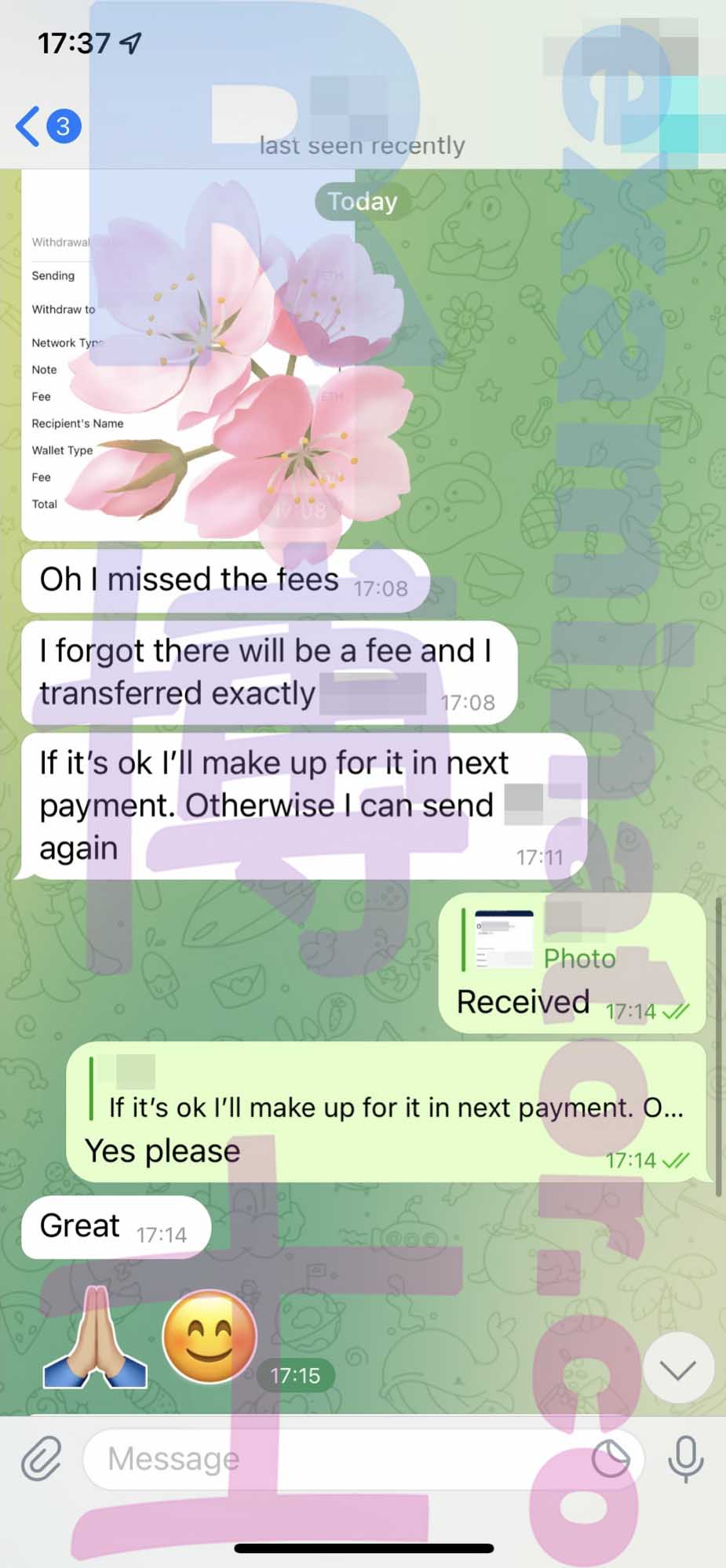Jump to latest message with down arrow
Viewport: 726px width, 1568px height.
(678, 1369)
